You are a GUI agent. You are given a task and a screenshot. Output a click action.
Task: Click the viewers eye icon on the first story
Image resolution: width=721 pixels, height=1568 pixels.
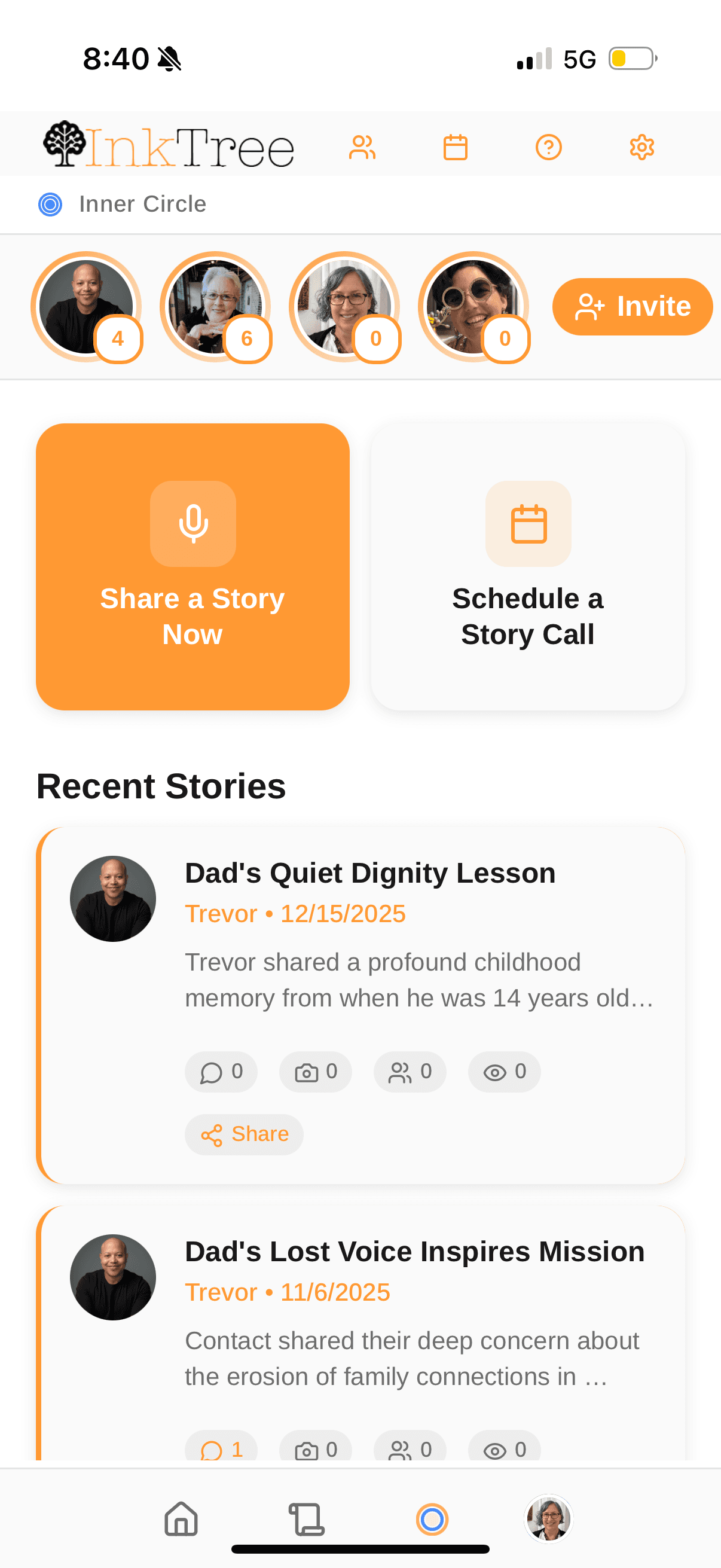click(504, 1072)
